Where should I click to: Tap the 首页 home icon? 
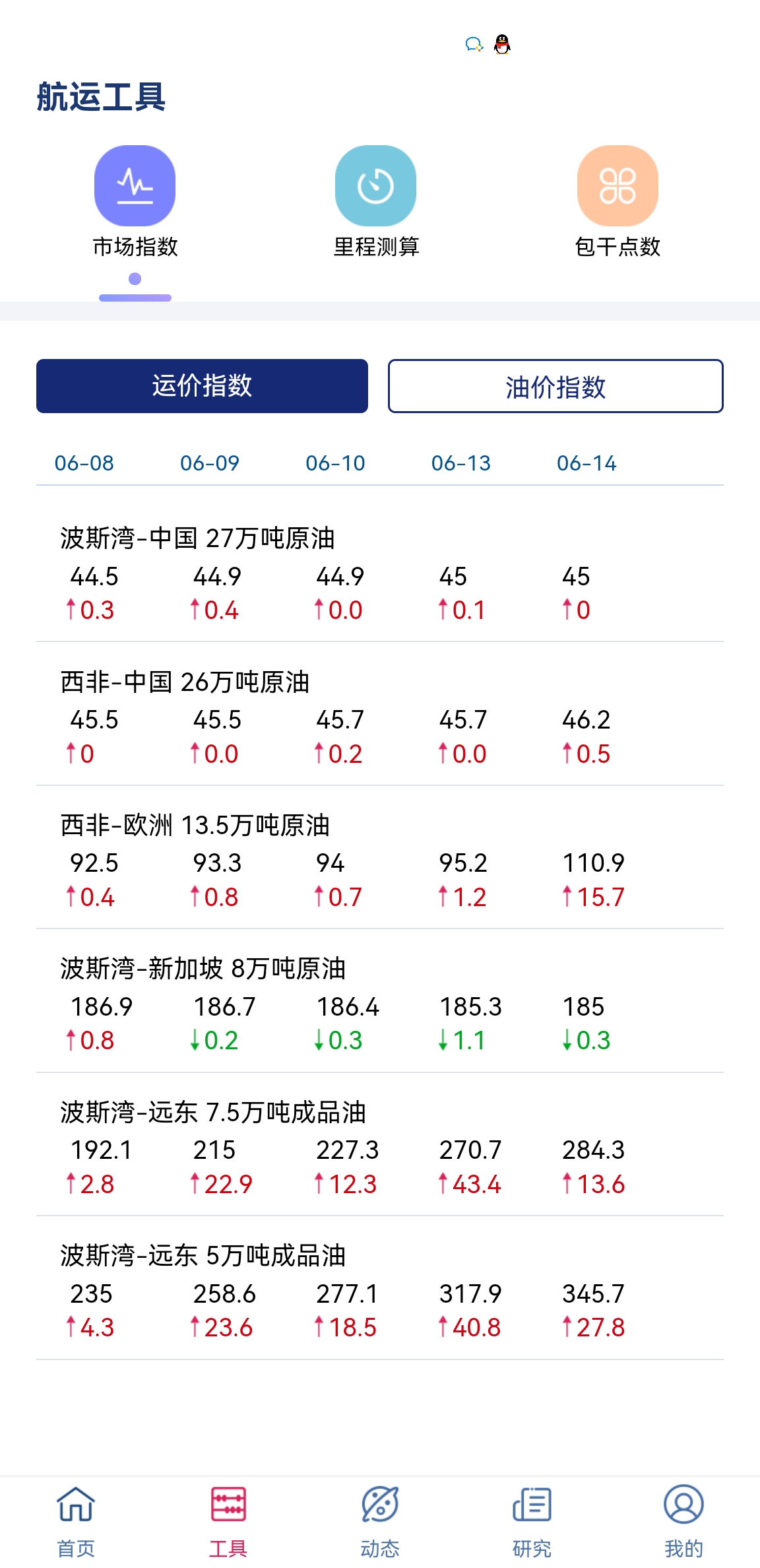click(x=75, y=1507)
